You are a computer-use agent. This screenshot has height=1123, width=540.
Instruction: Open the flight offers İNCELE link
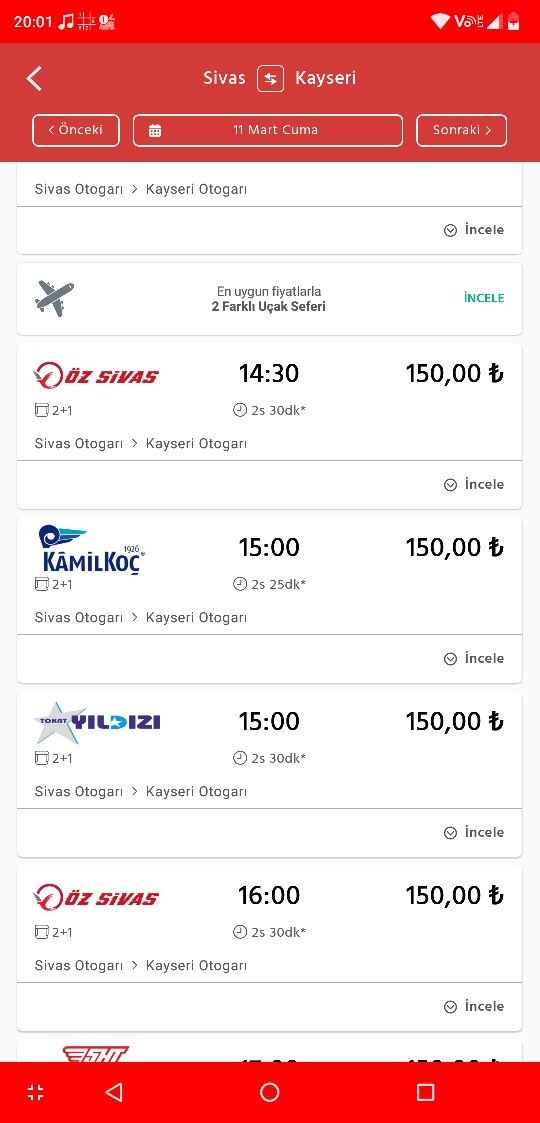click(x=484, y=298)
